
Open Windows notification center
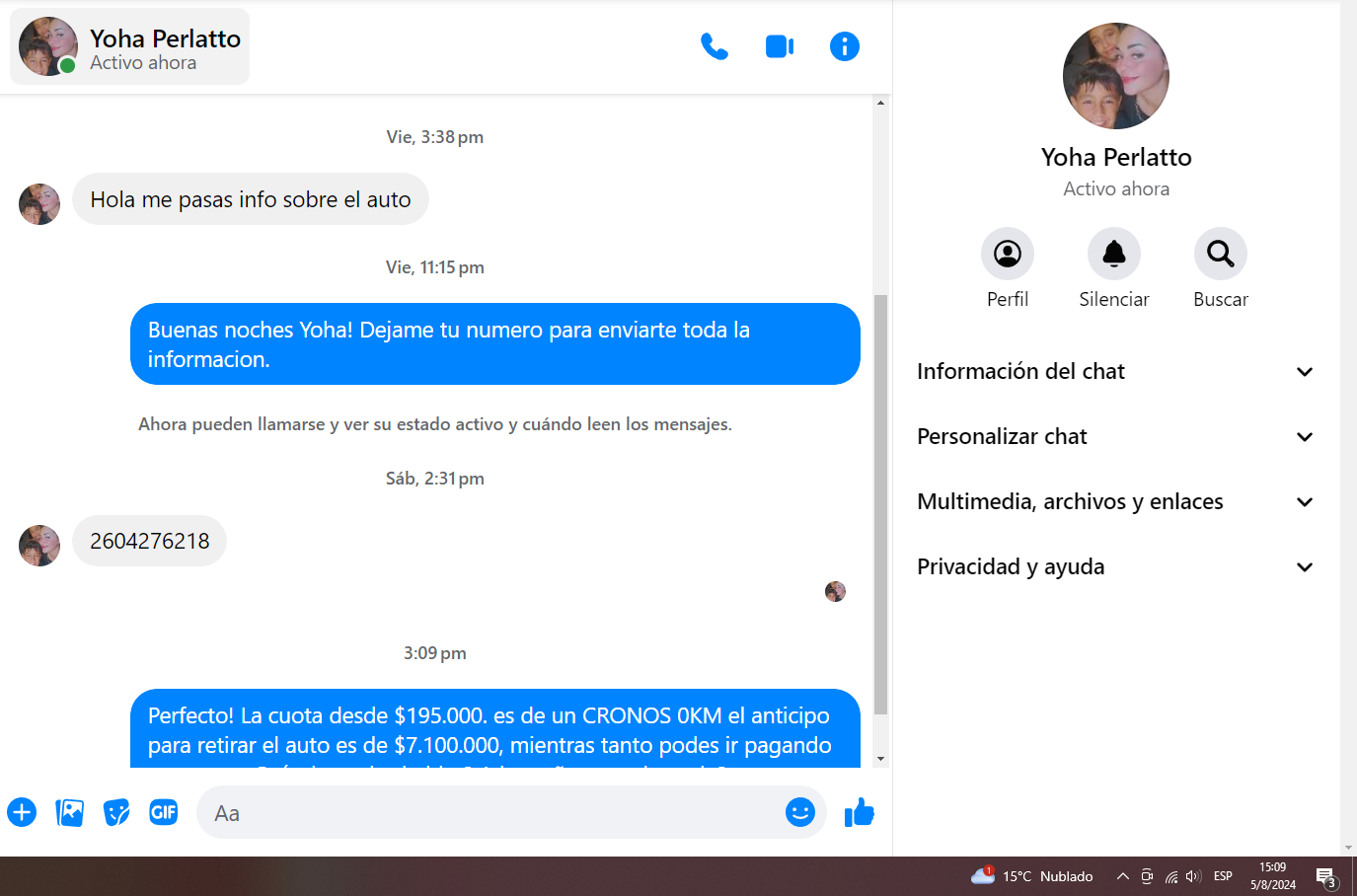tap(1325, 876)
